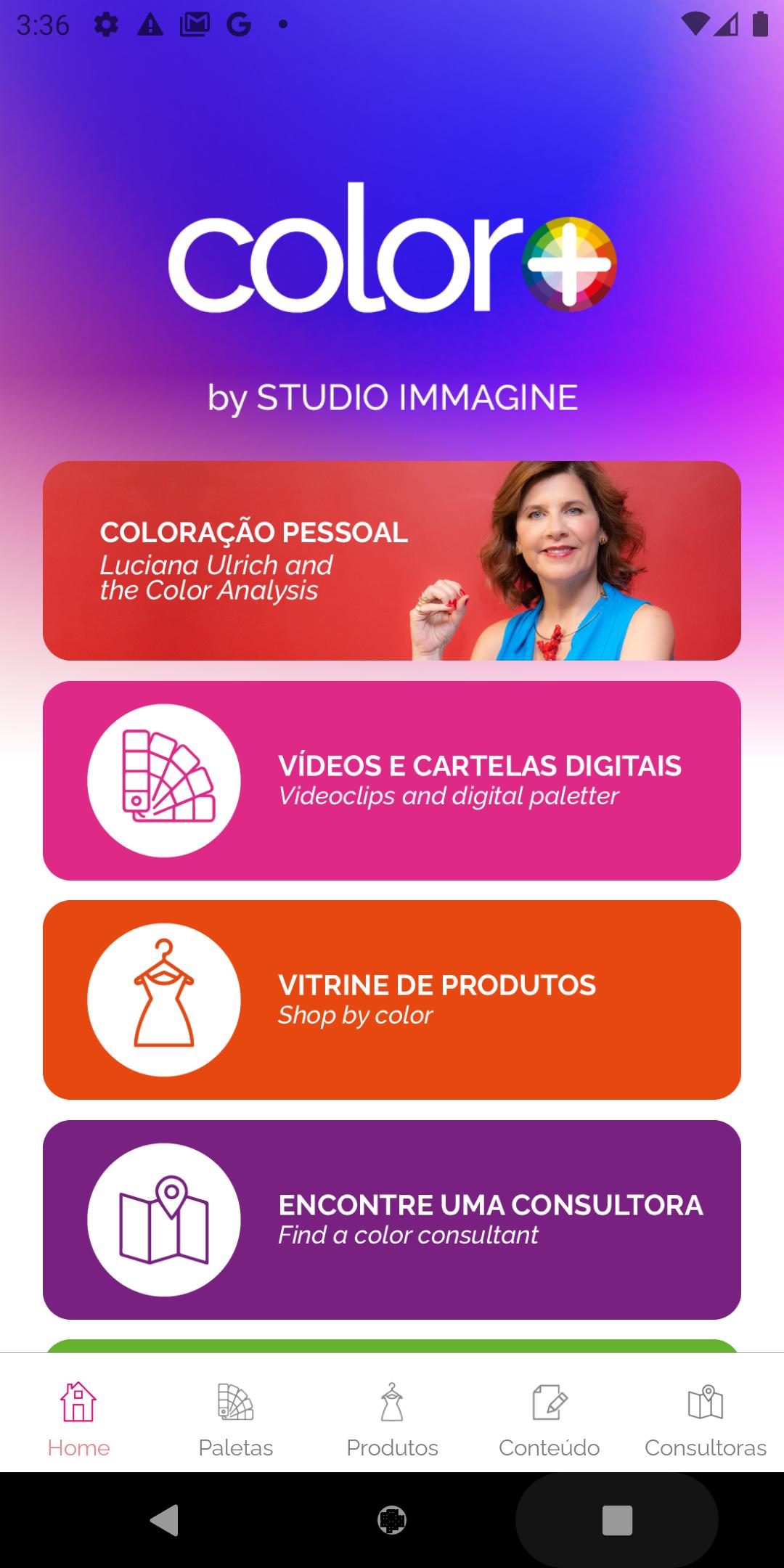Open the Vitrine de Produtos card
The image size is (784, 1568).
pyautogui.click(x=392, y=1000)
